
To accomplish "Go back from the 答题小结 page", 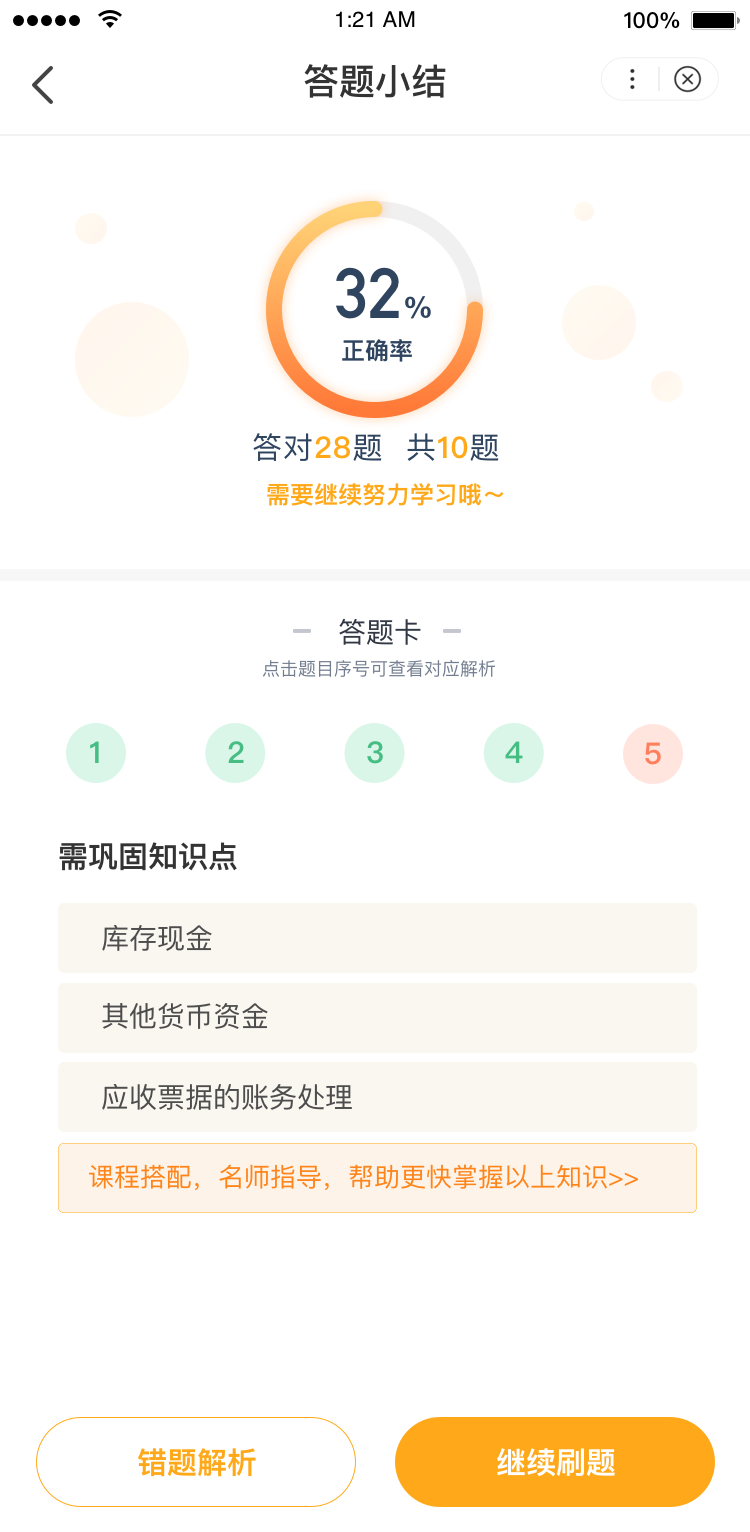I will click(x=43, y=85).
